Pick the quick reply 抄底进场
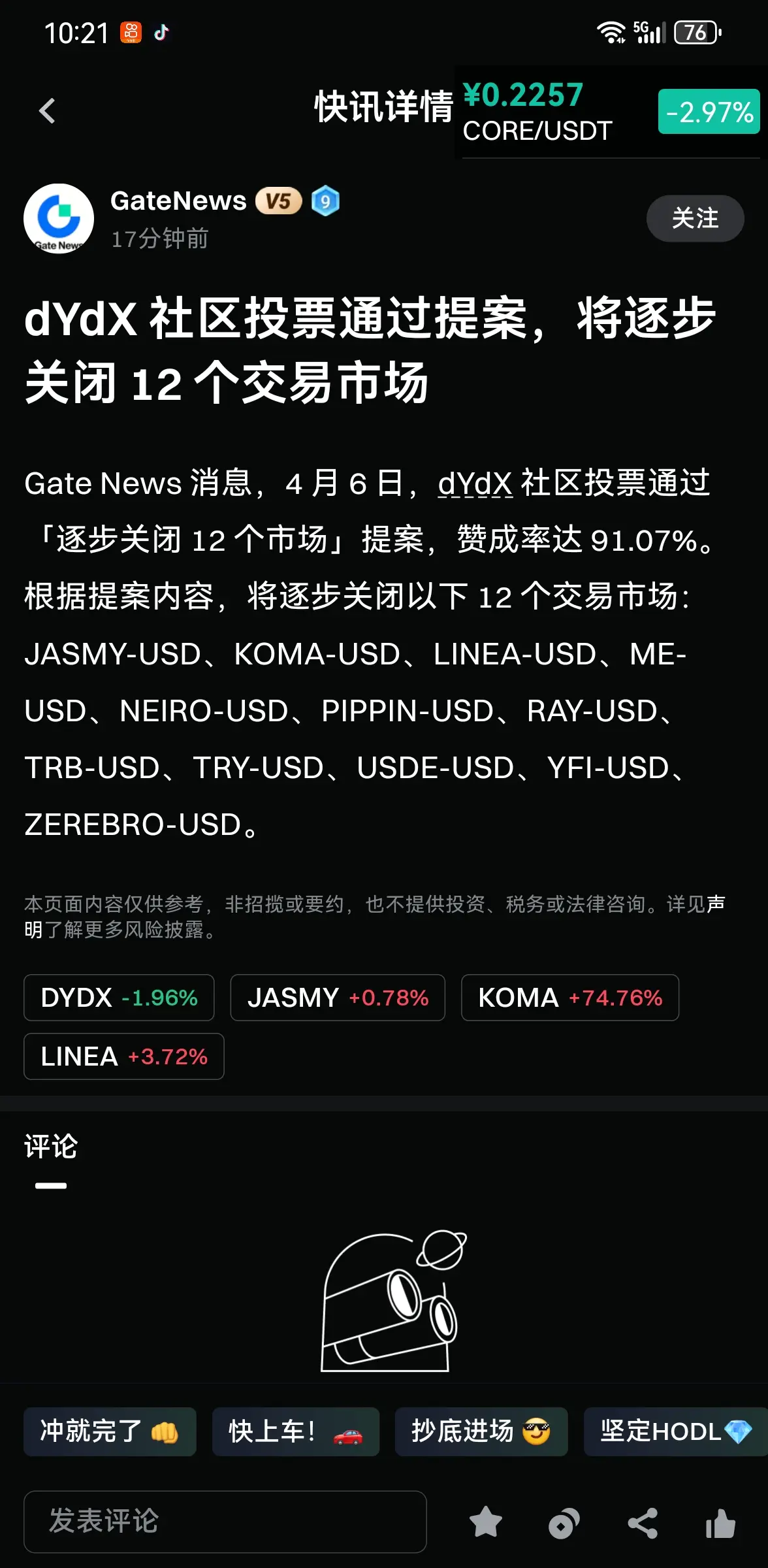The height and width of the screenshot is (1568, 768). click(x=481, y=1431)
